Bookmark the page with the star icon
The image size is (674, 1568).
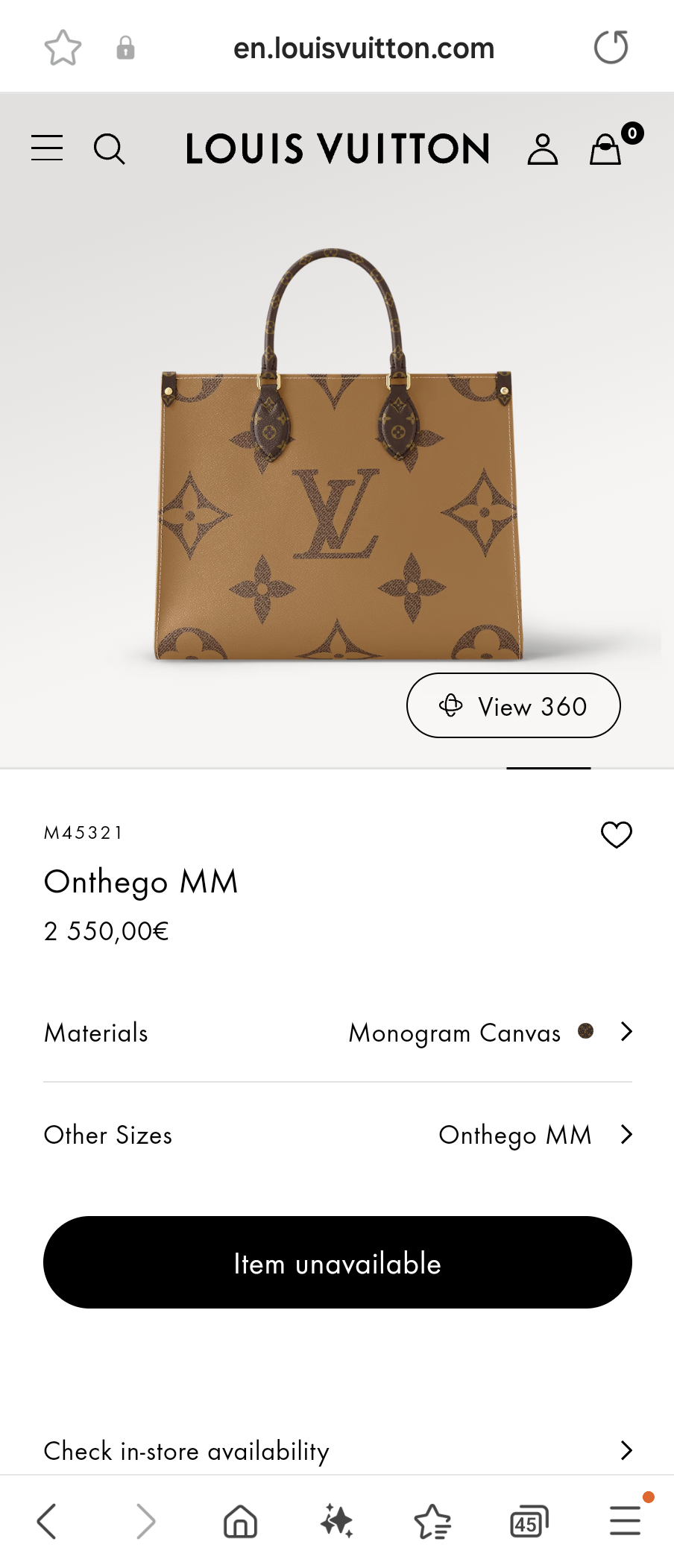click(63, 46)
